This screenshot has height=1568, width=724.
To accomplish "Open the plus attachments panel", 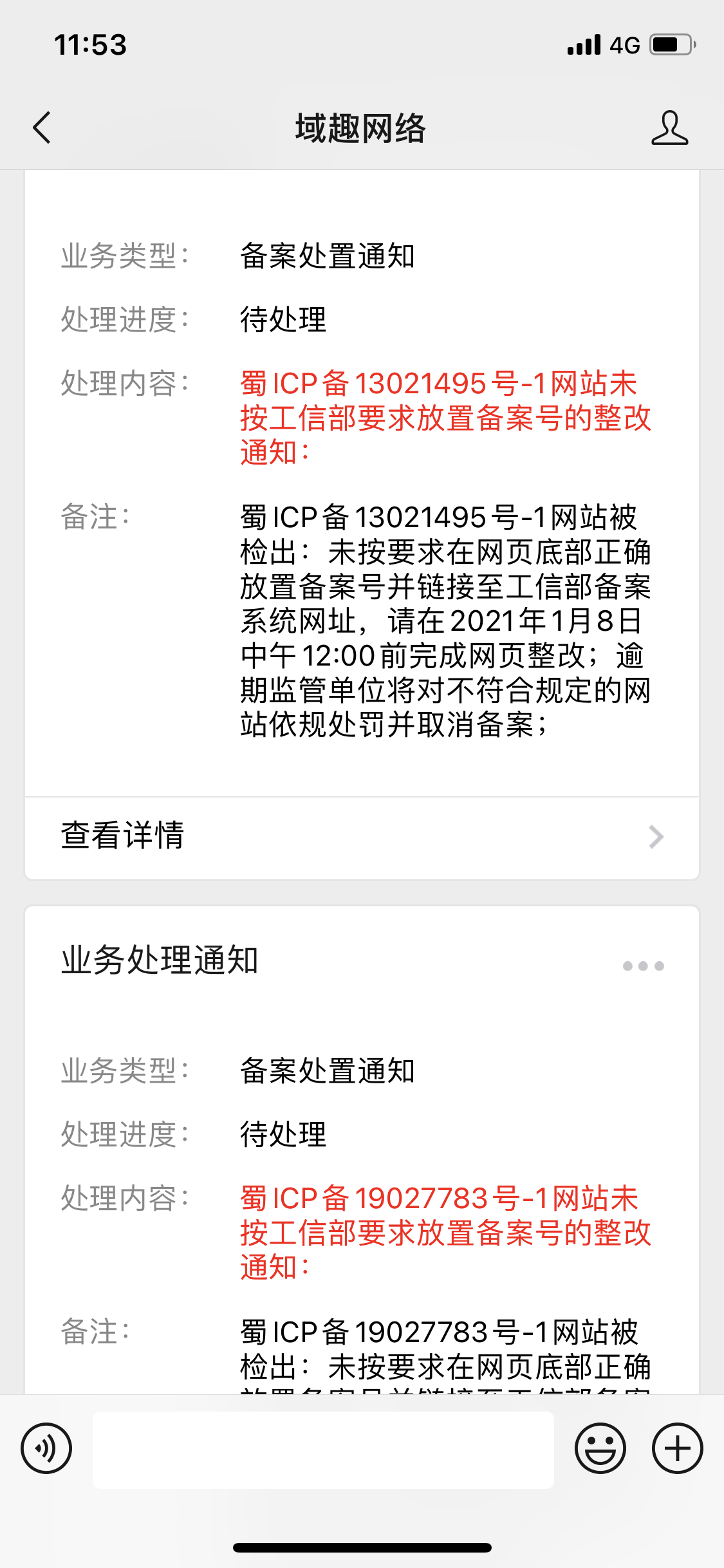I will pyautogui.click(x=677, y=1449).
